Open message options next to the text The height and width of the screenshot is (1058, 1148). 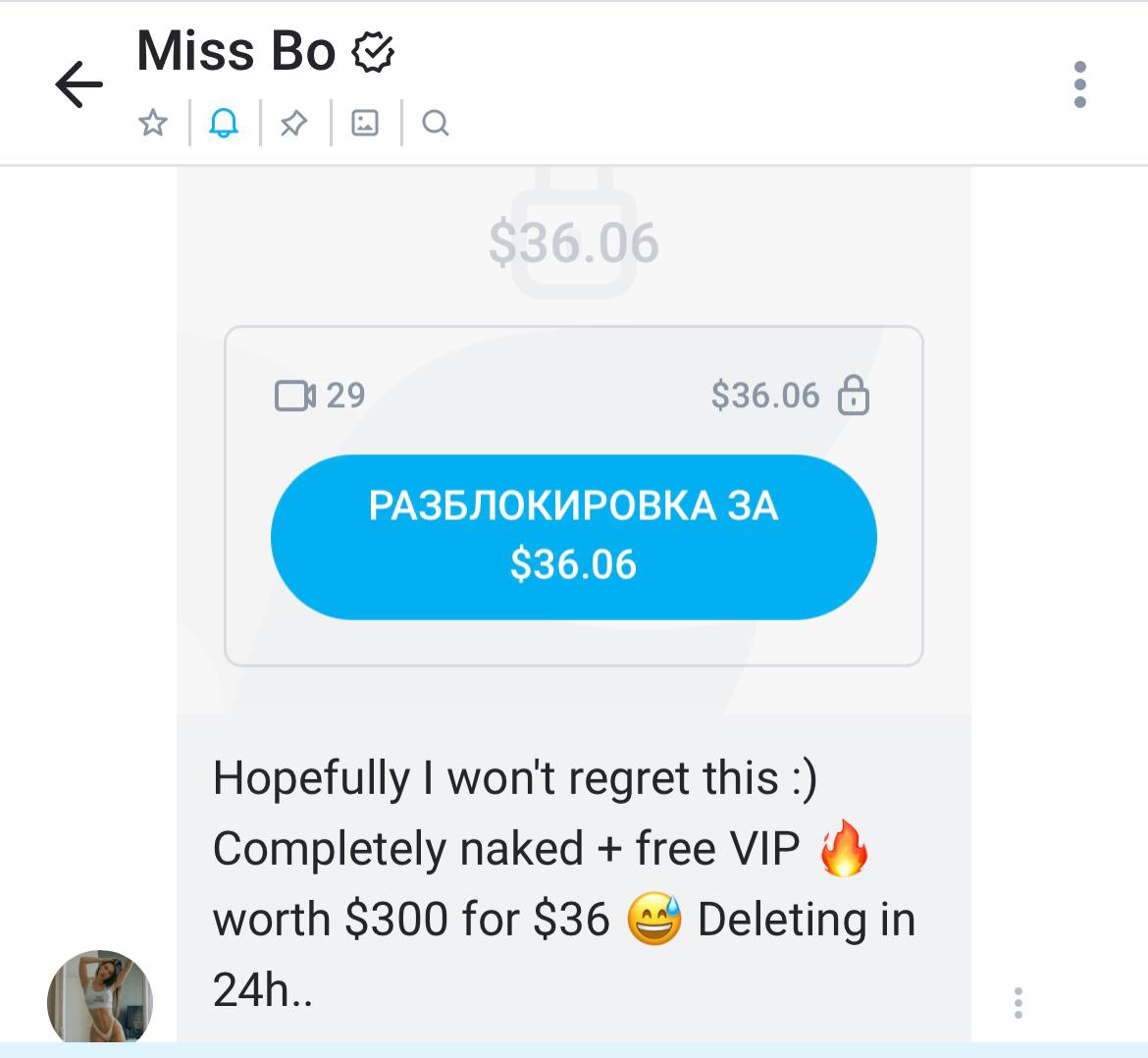(1018, 1002)
